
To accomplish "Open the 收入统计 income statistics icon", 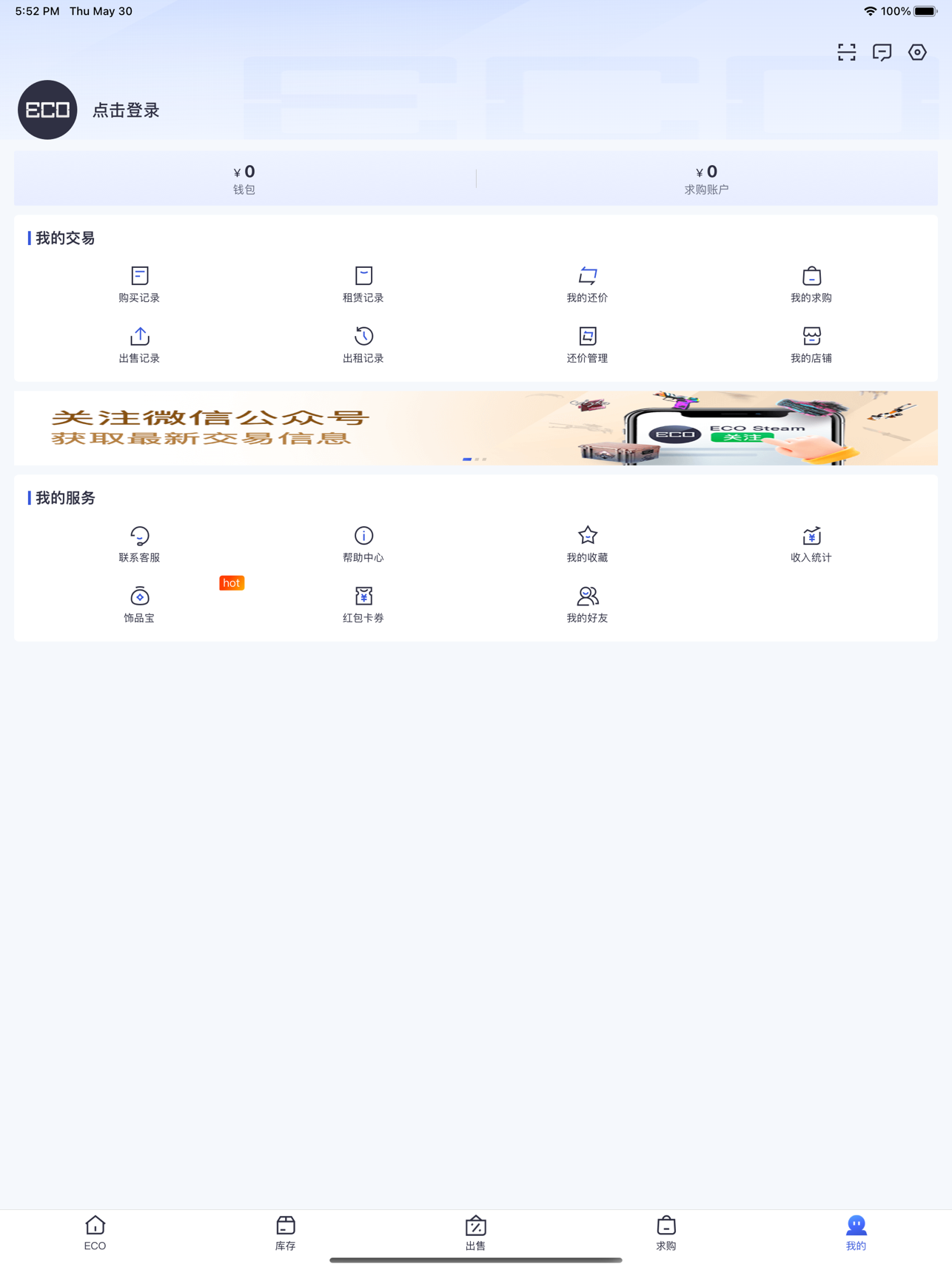I will (x=811, y=542).
